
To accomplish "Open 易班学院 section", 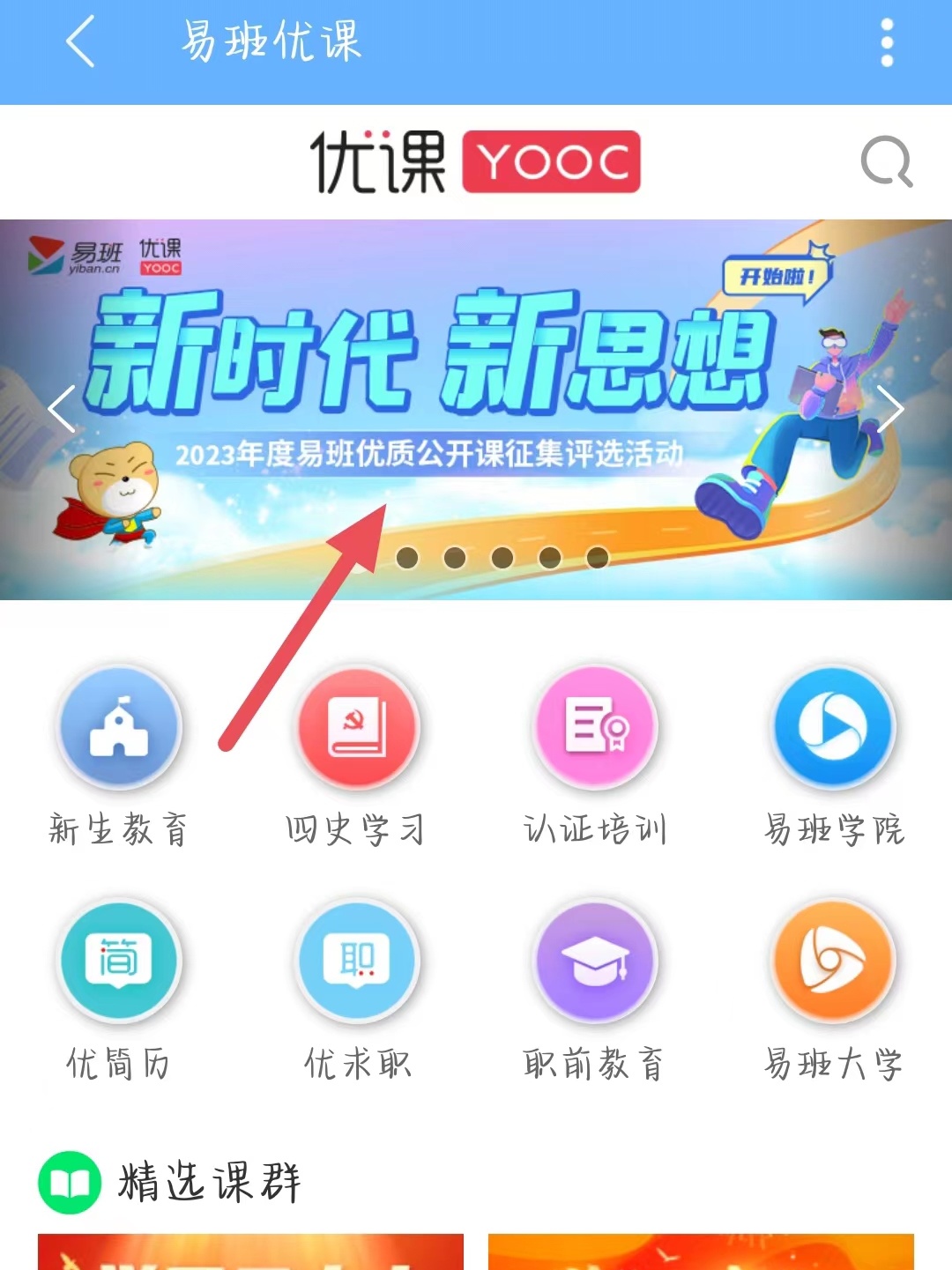I will pos(833,728).
